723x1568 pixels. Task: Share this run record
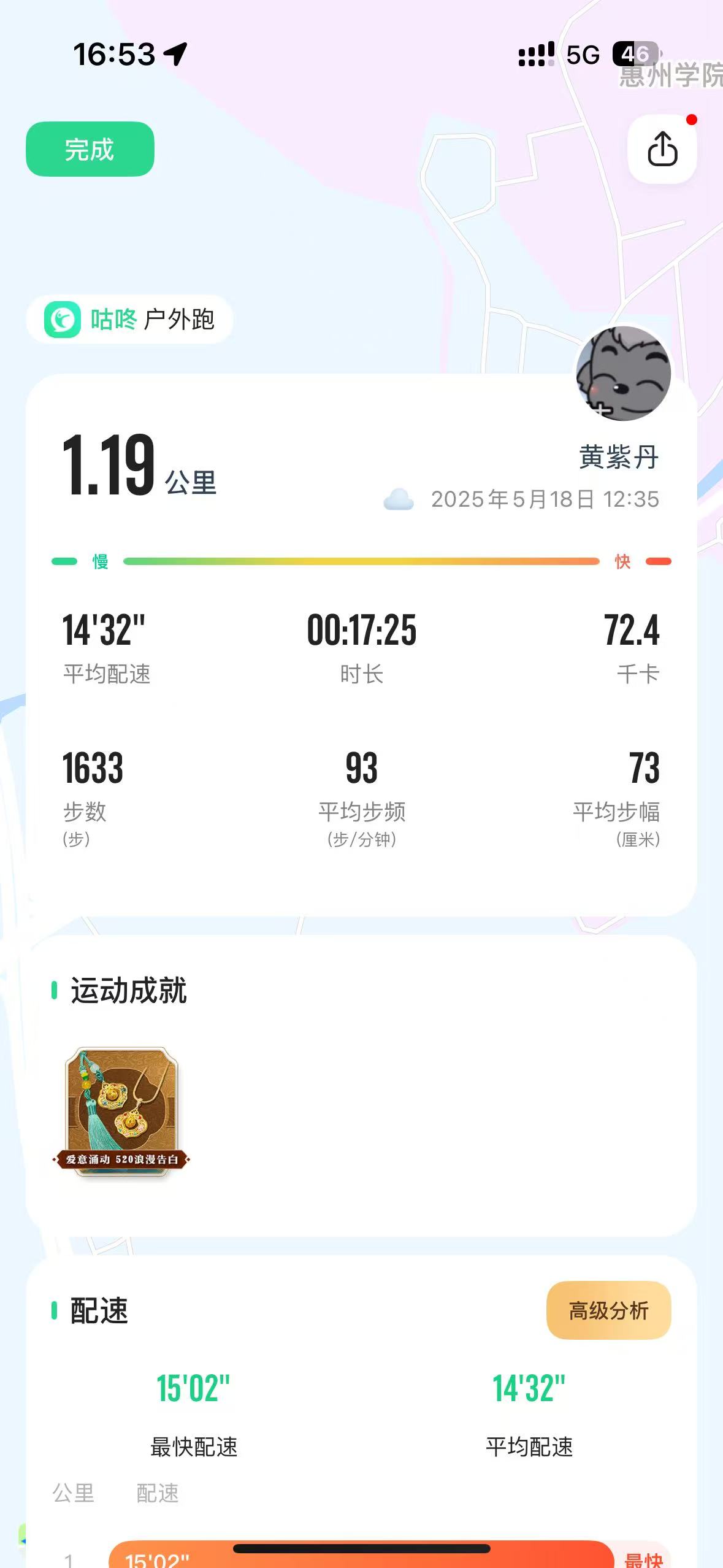[662, 148]
